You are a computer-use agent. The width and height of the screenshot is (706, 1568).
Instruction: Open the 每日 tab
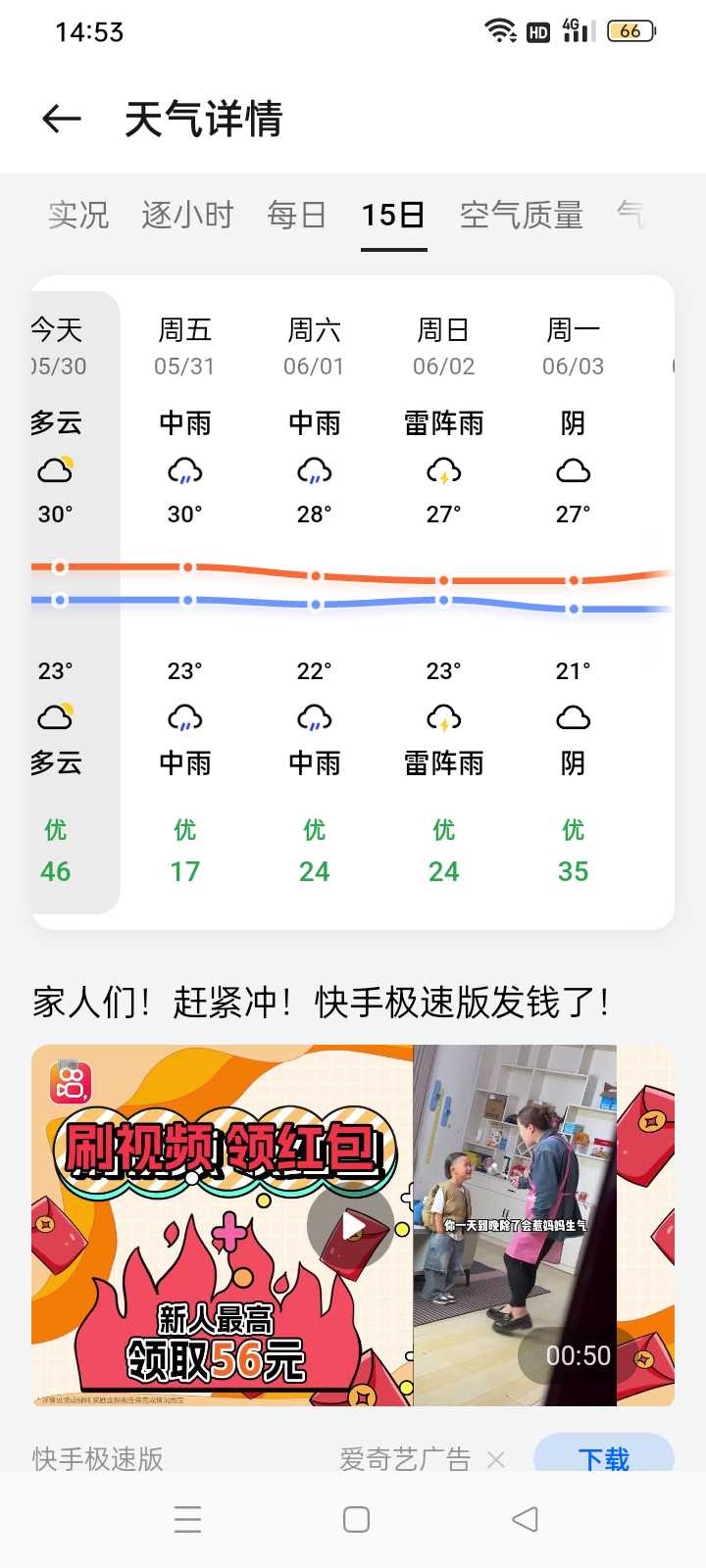click(296, 215)
